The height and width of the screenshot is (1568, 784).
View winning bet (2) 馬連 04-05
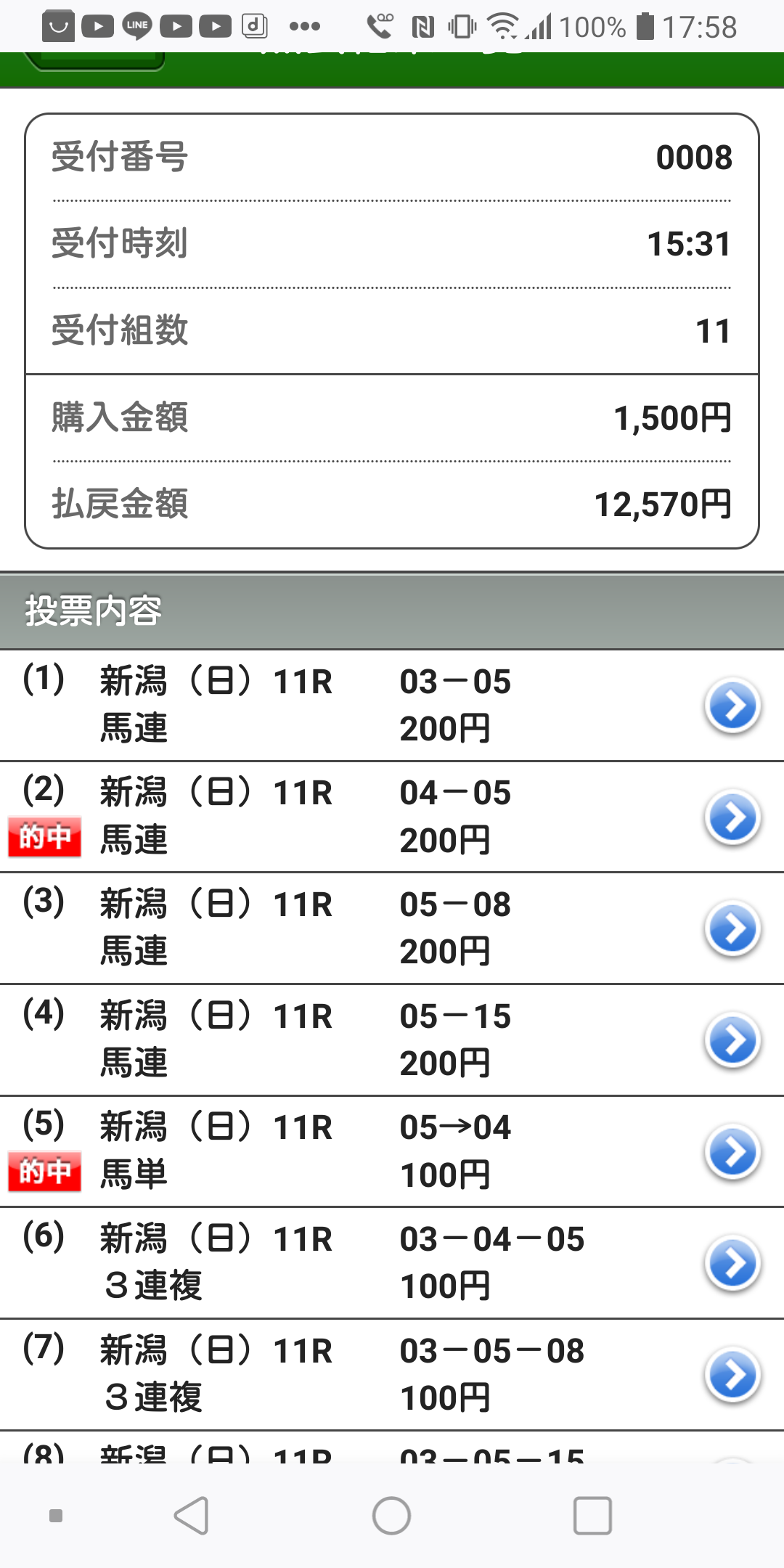[732, 817]
